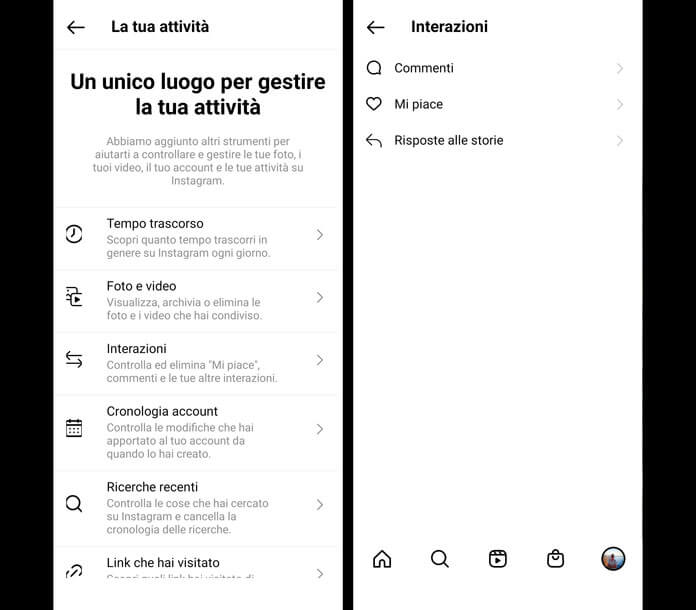
Task: Open the profile tab avatar
Action: (613, 559)
